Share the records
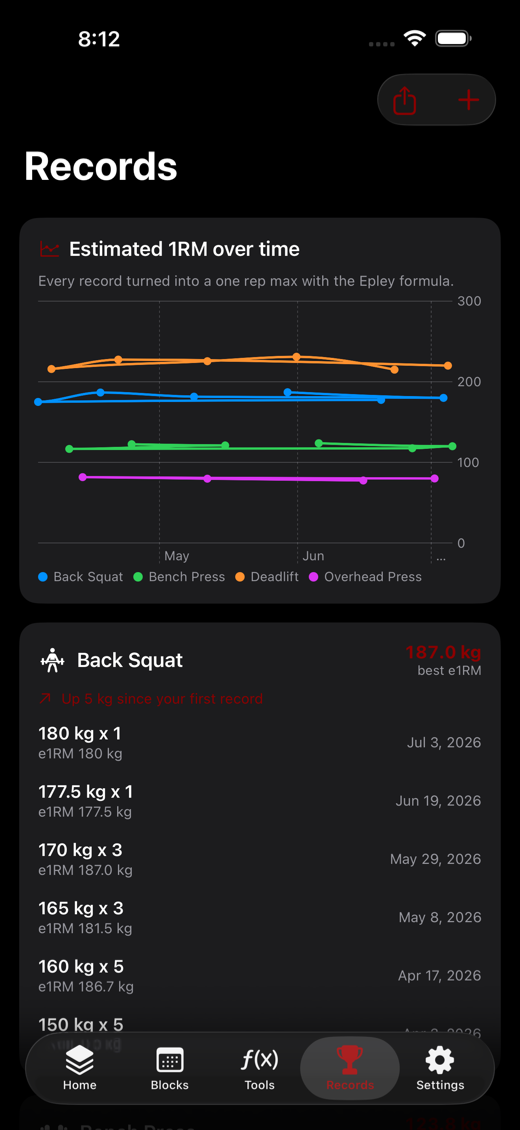Screen dimensions: 520x1130 (x=405, y=100)
